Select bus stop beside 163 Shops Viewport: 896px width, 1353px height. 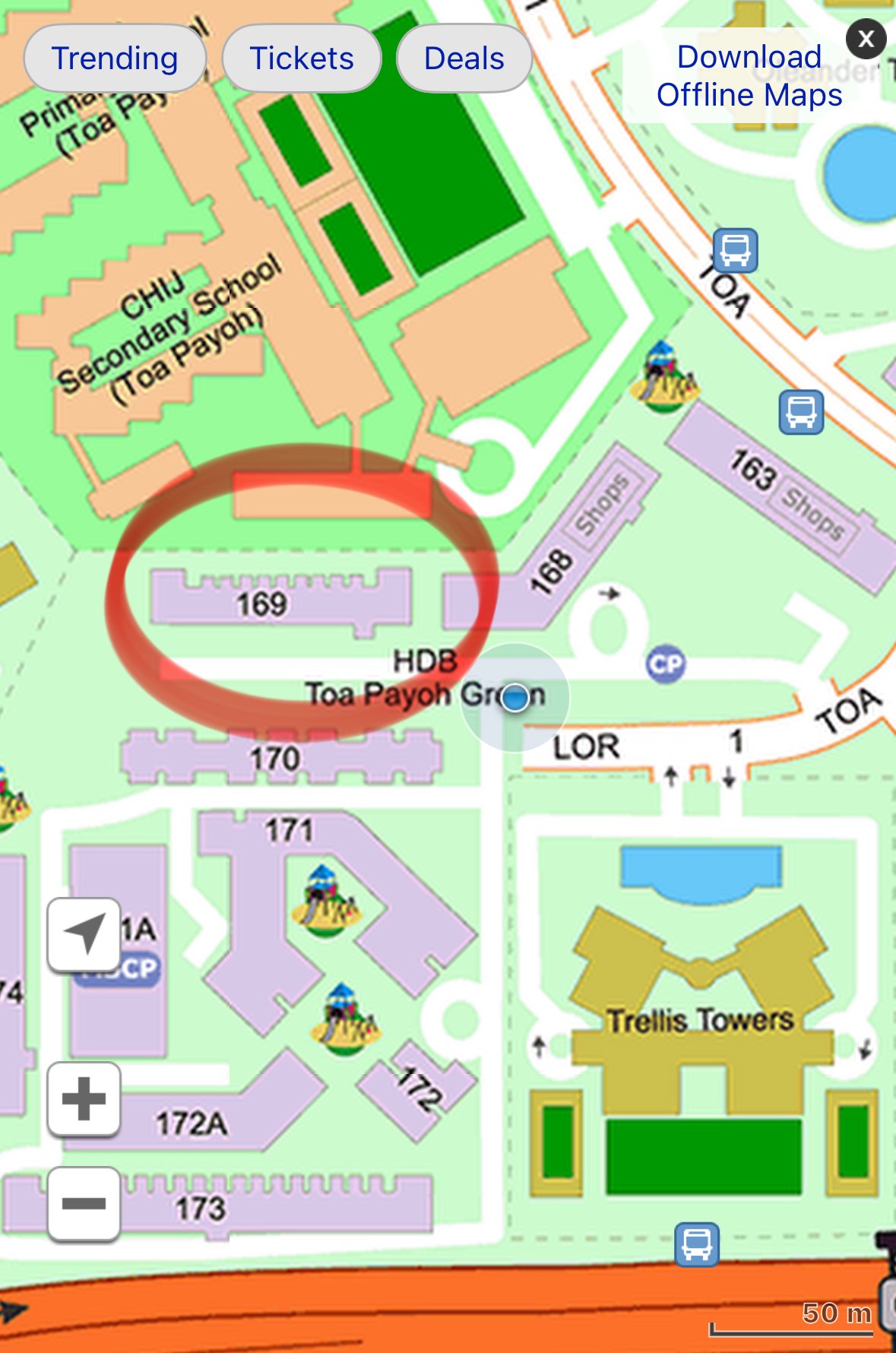[801, 412]
